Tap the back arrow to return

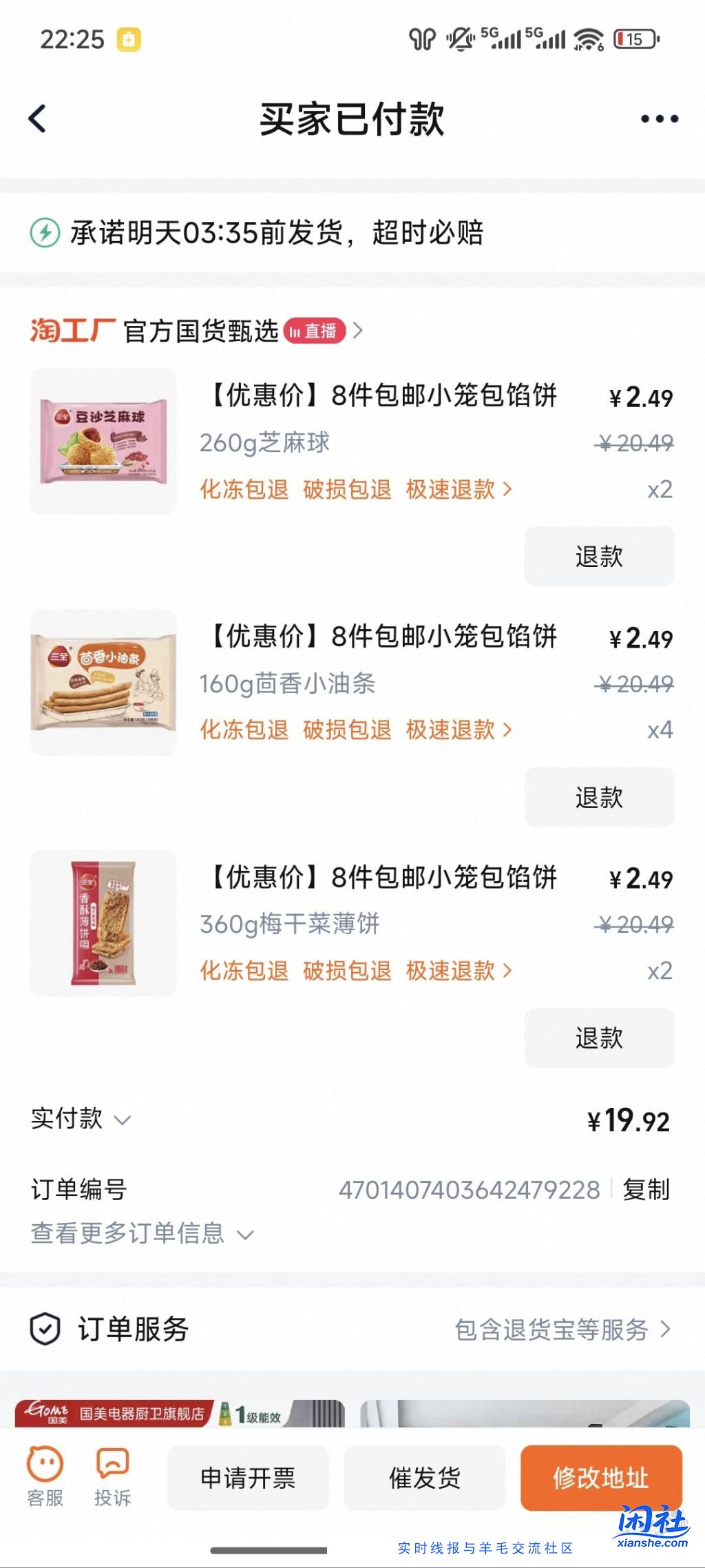click(38, 118)
